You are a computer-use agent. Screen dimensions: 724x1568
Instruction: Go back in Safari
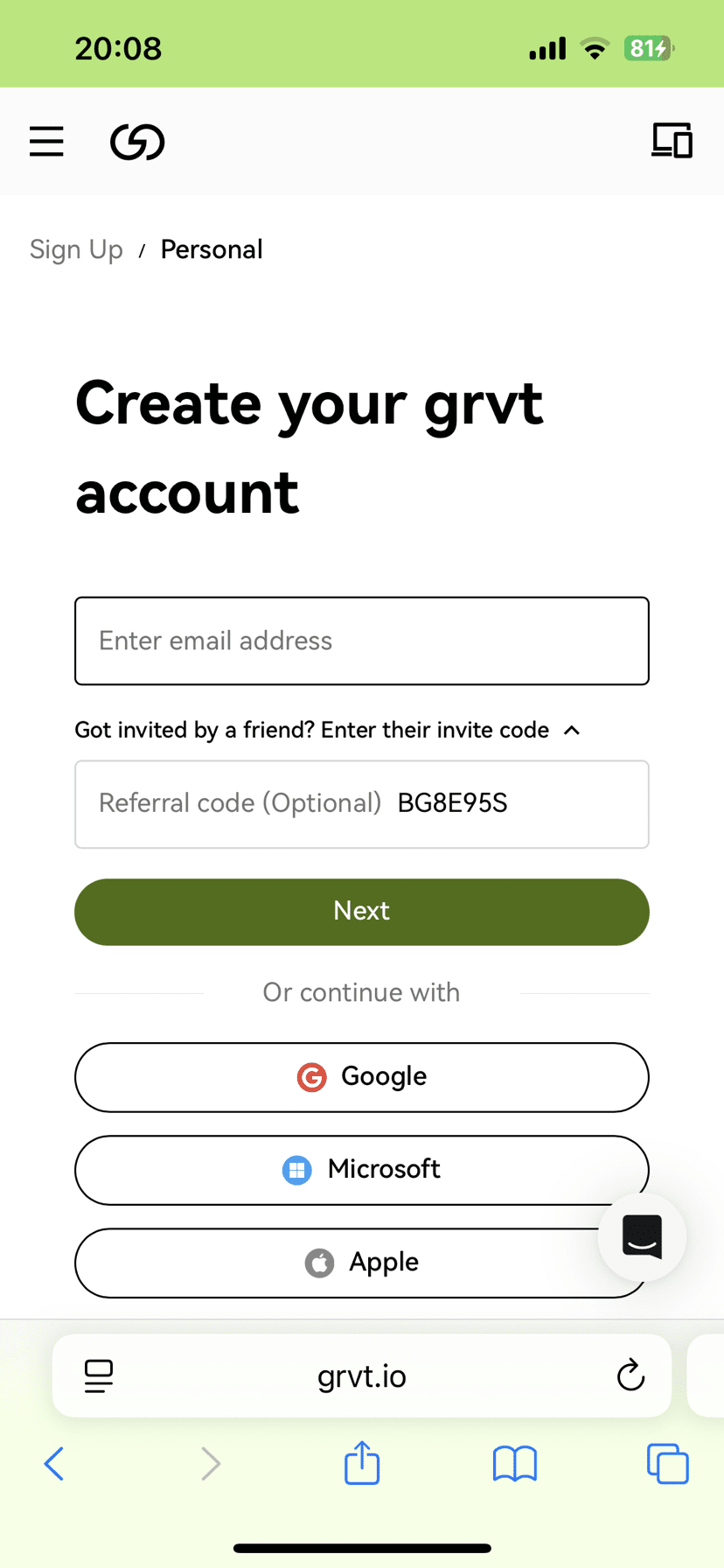click(54, 1463)
